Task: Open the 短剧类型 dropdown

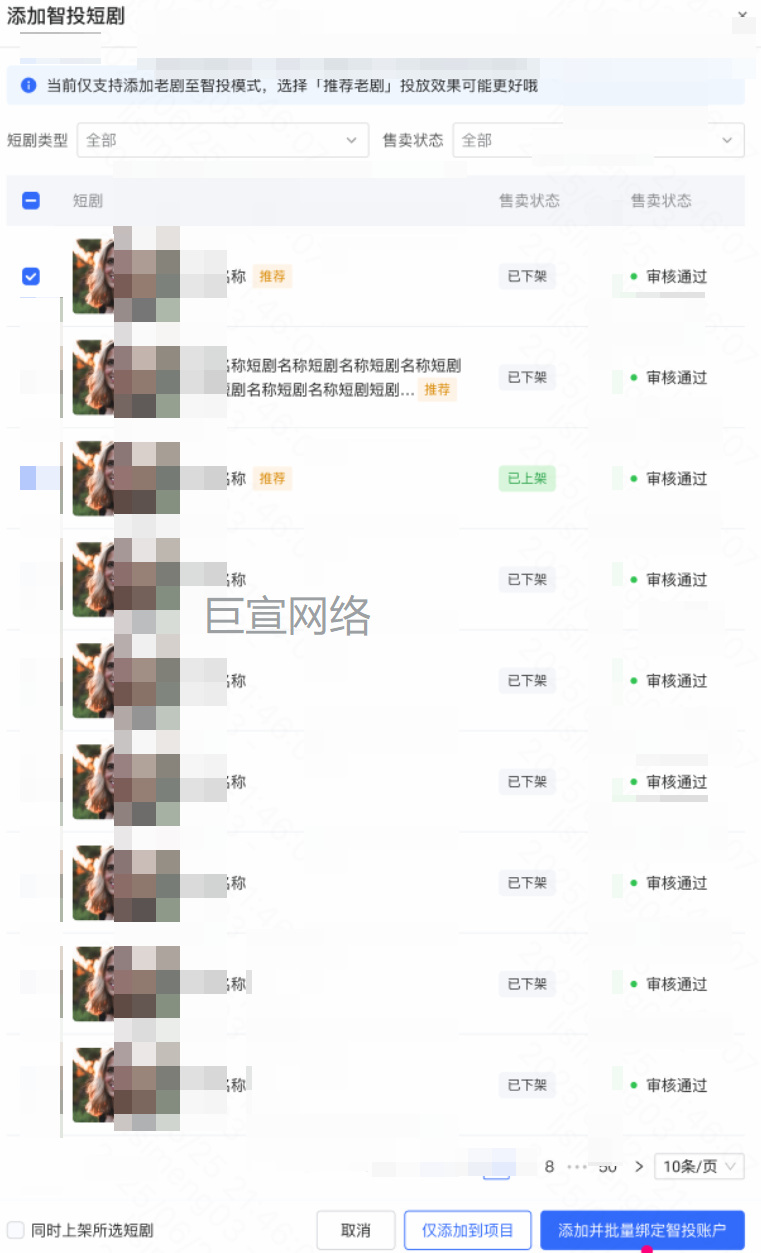Action: click(x=222, y=141)
